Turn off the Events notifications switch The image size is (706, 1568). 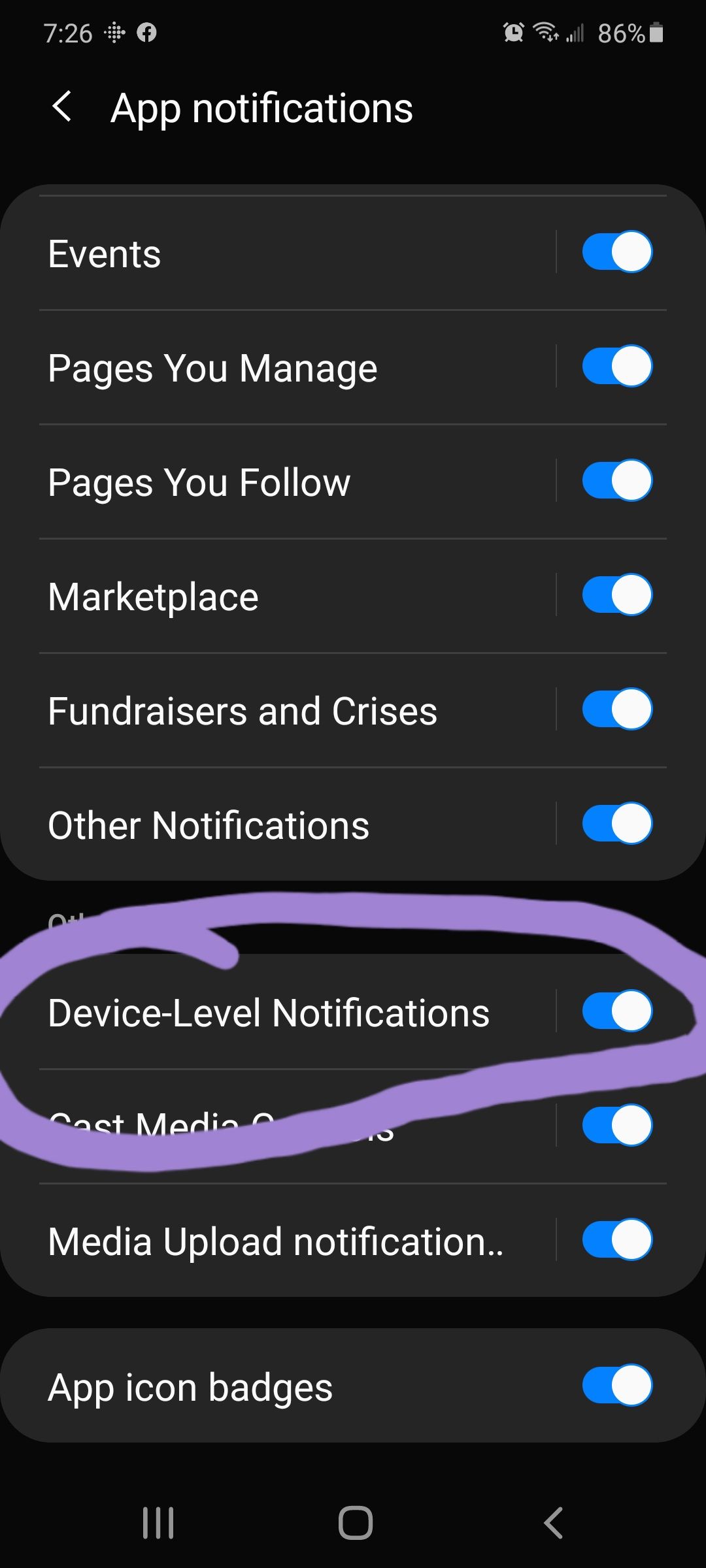[617, 252]
